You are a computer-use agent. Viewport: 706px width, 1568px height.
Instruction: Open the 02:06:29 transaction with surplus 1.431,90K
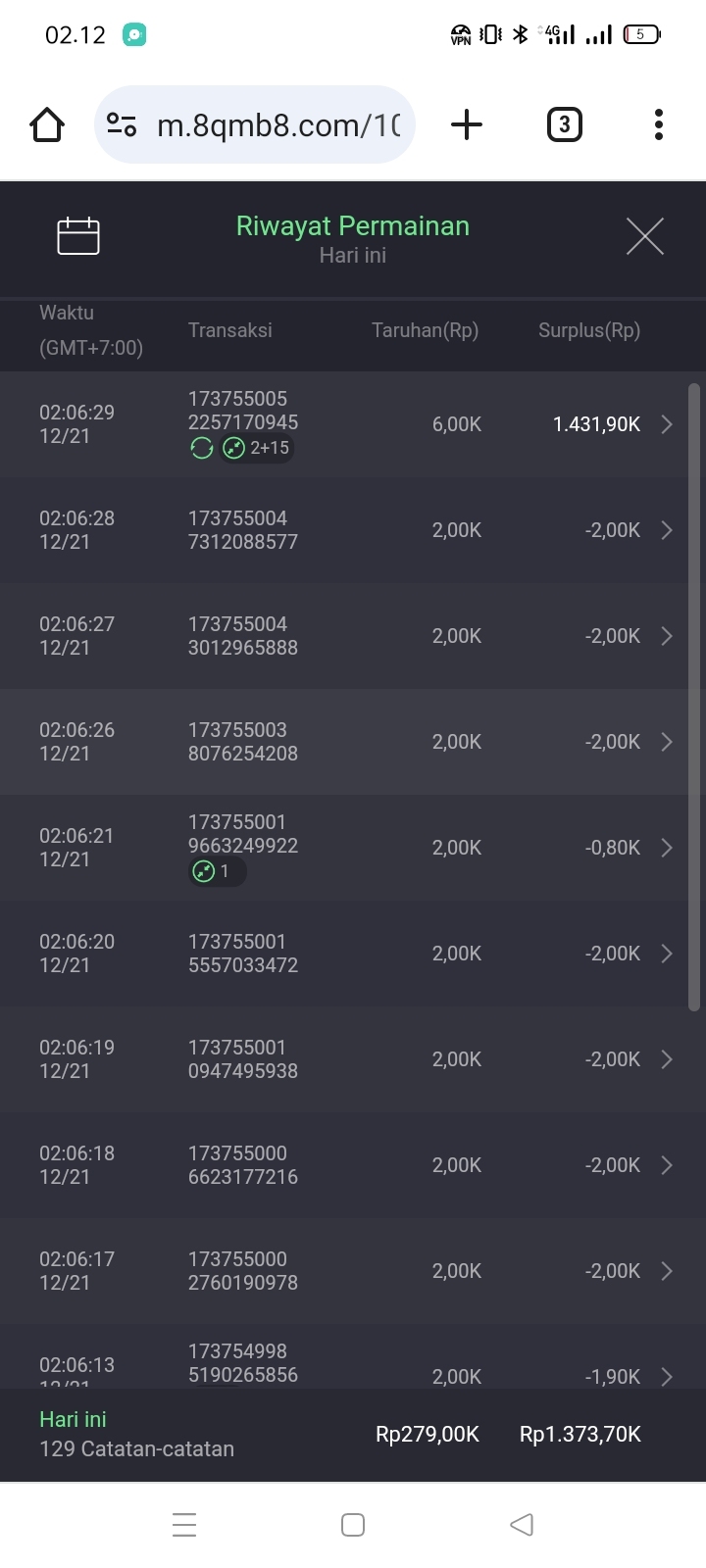(x=353, y=424)
